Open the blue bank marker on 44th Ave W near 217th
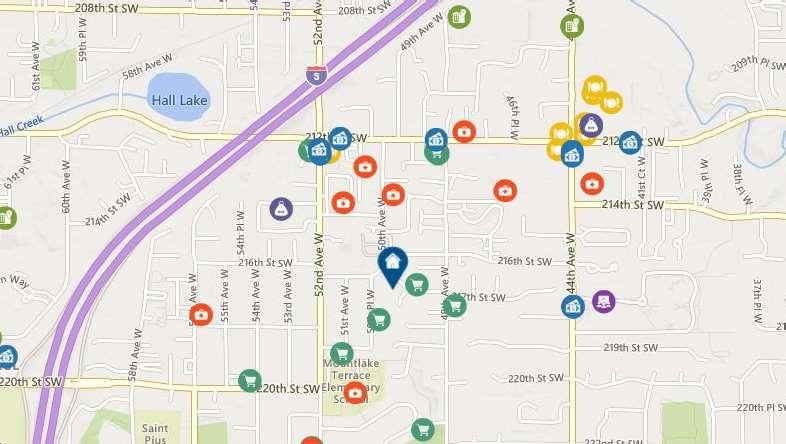The height and width of the screenshot is (444, 786). [573, 306]
